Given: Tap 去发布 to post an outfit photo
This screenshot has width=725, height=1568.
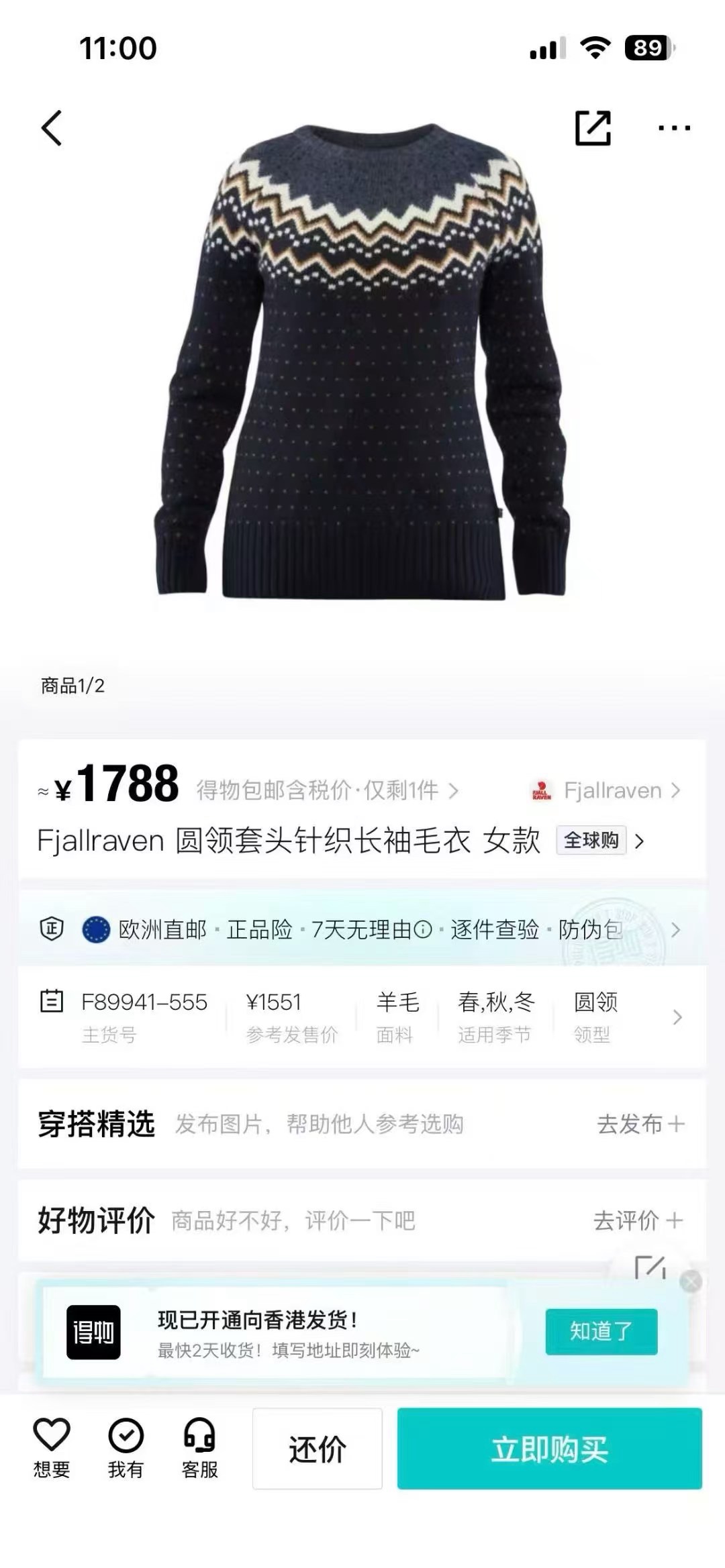Looking at the screenshot, I should (x=640, y=1124).
